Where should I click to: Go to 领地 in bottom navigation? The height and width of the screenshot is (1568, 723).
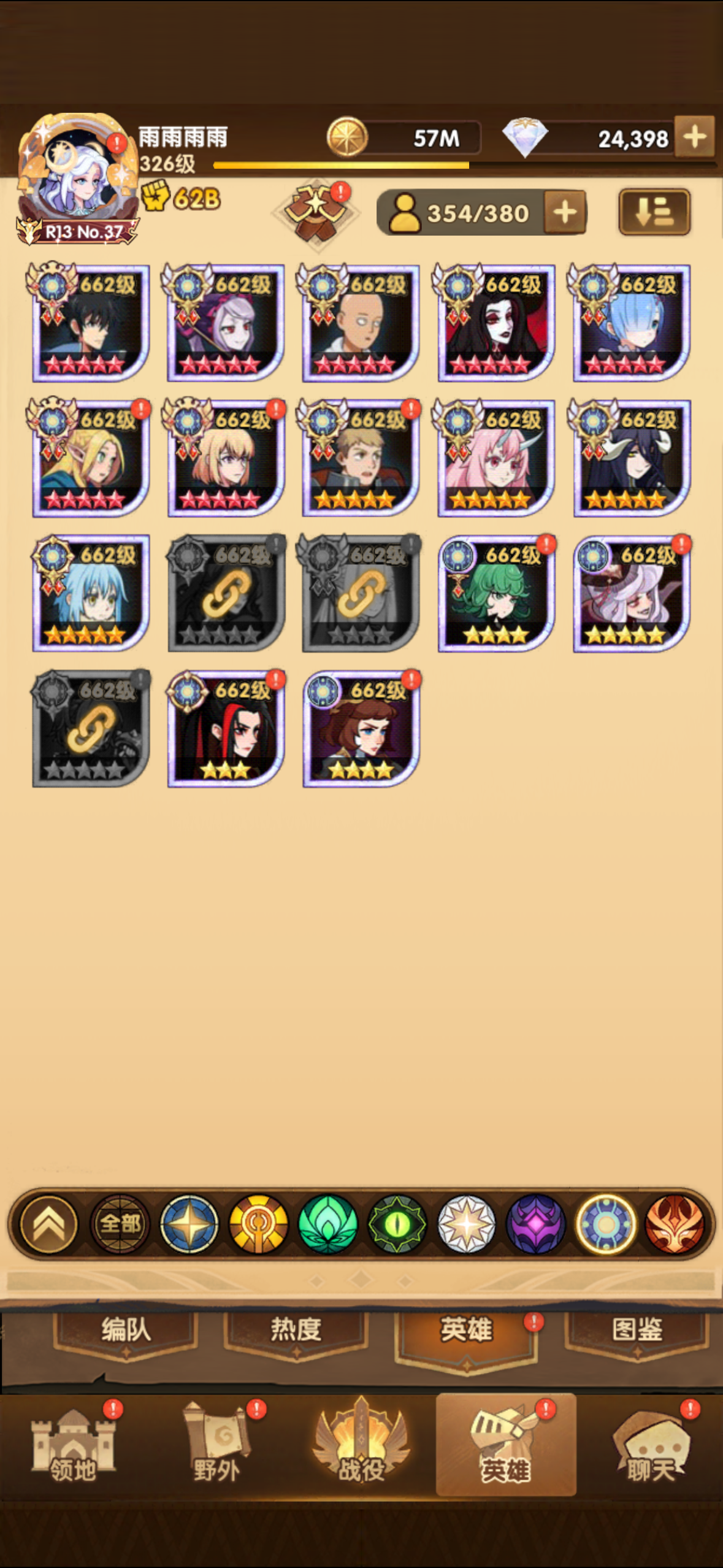coord(74,1447)
